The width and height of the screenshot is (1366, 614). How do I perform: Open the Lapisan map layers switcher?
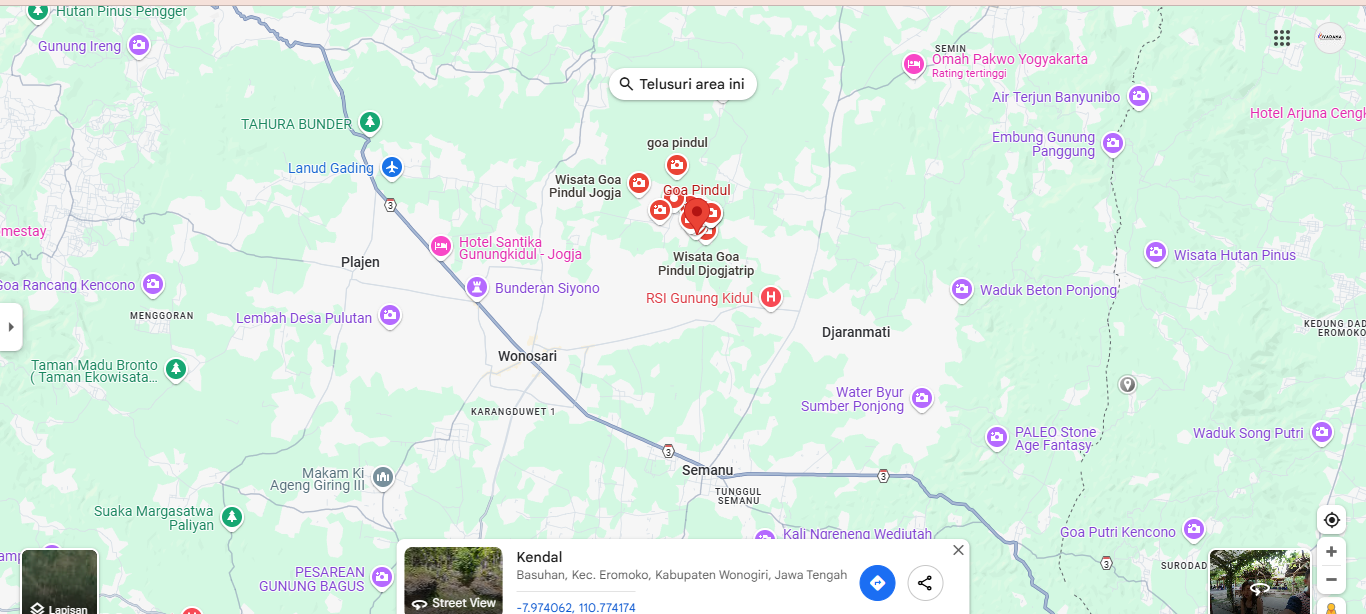tap(60, 584)
